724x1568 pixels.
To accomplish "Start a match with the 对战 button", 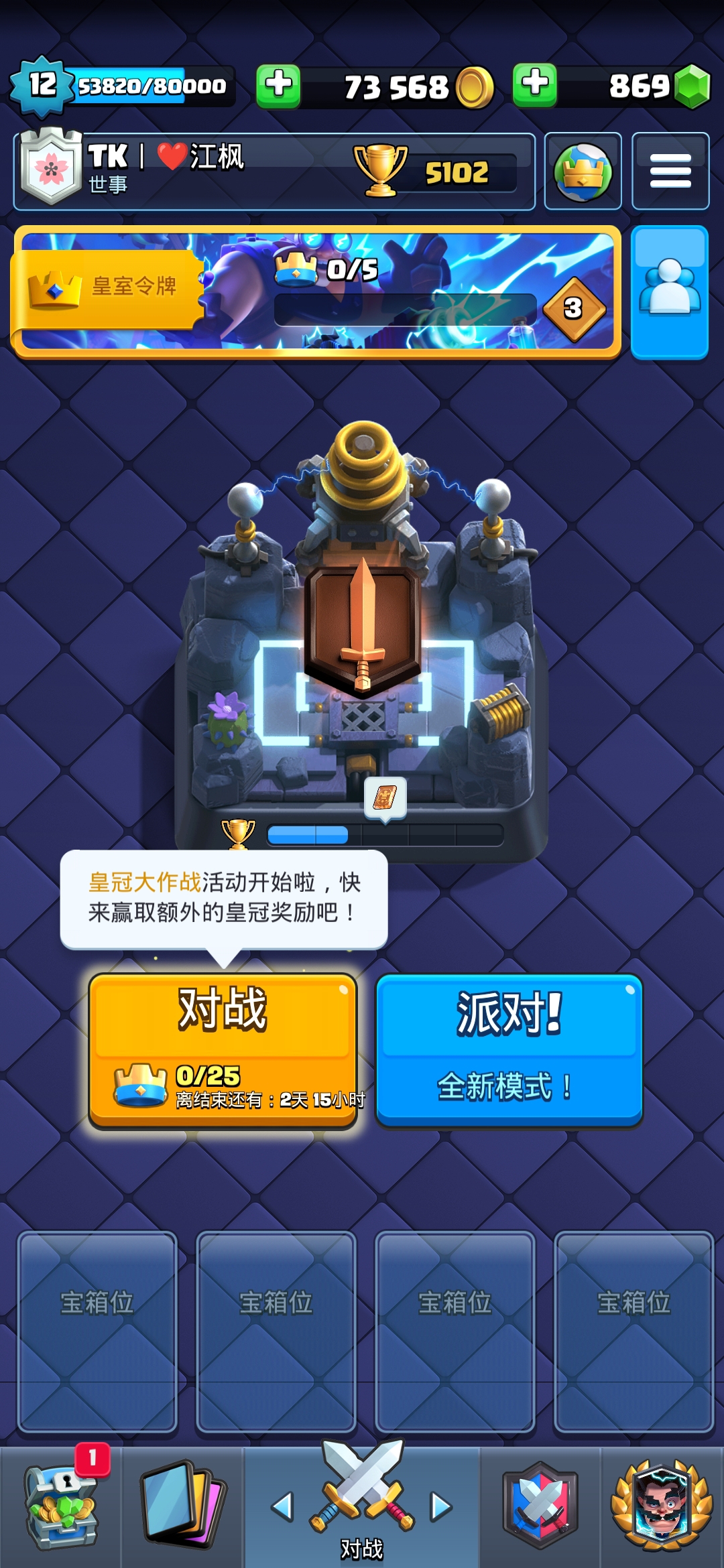I will coord(223,1051).
